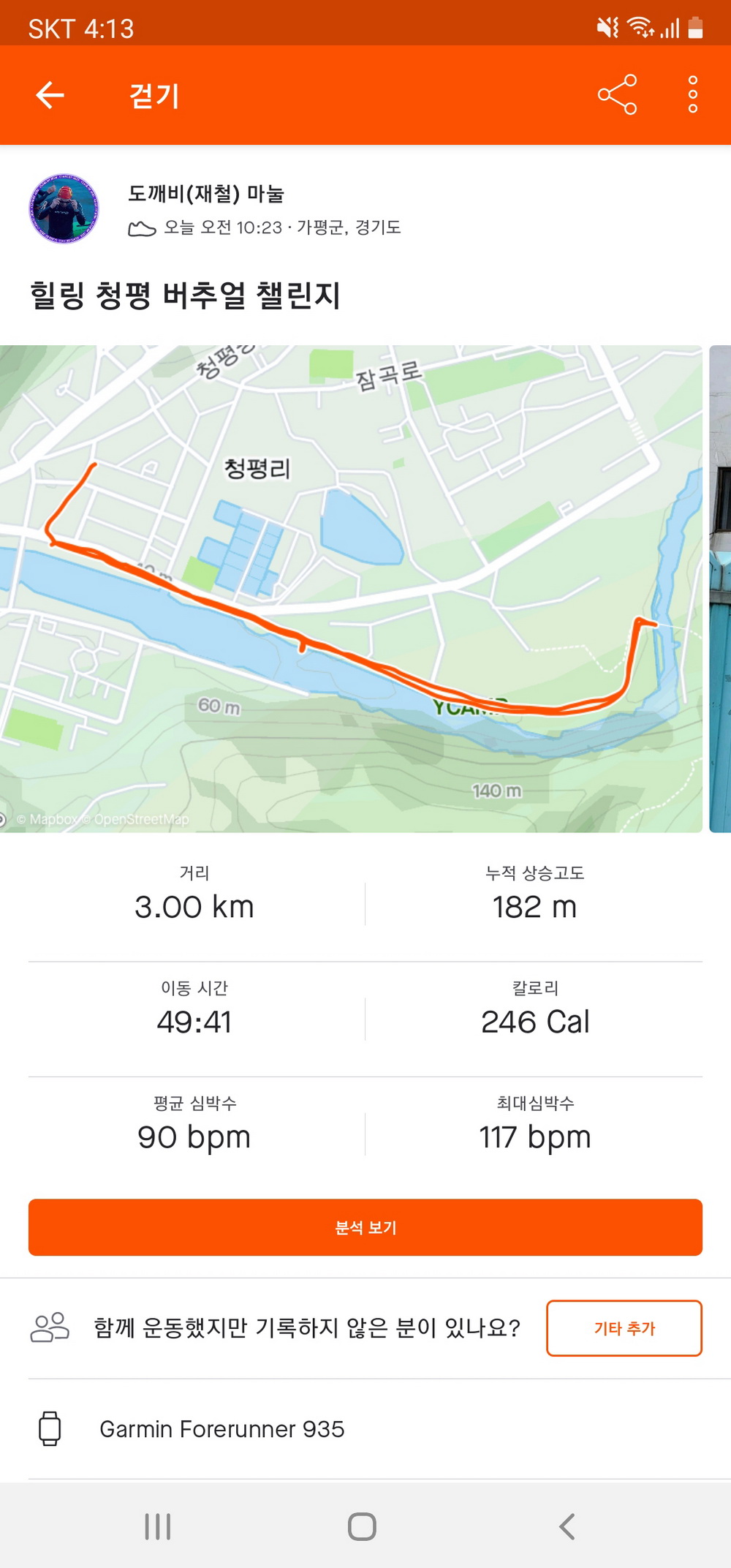
Task: Open recent apps from the navigation bar
Action: pos(157,1526)
